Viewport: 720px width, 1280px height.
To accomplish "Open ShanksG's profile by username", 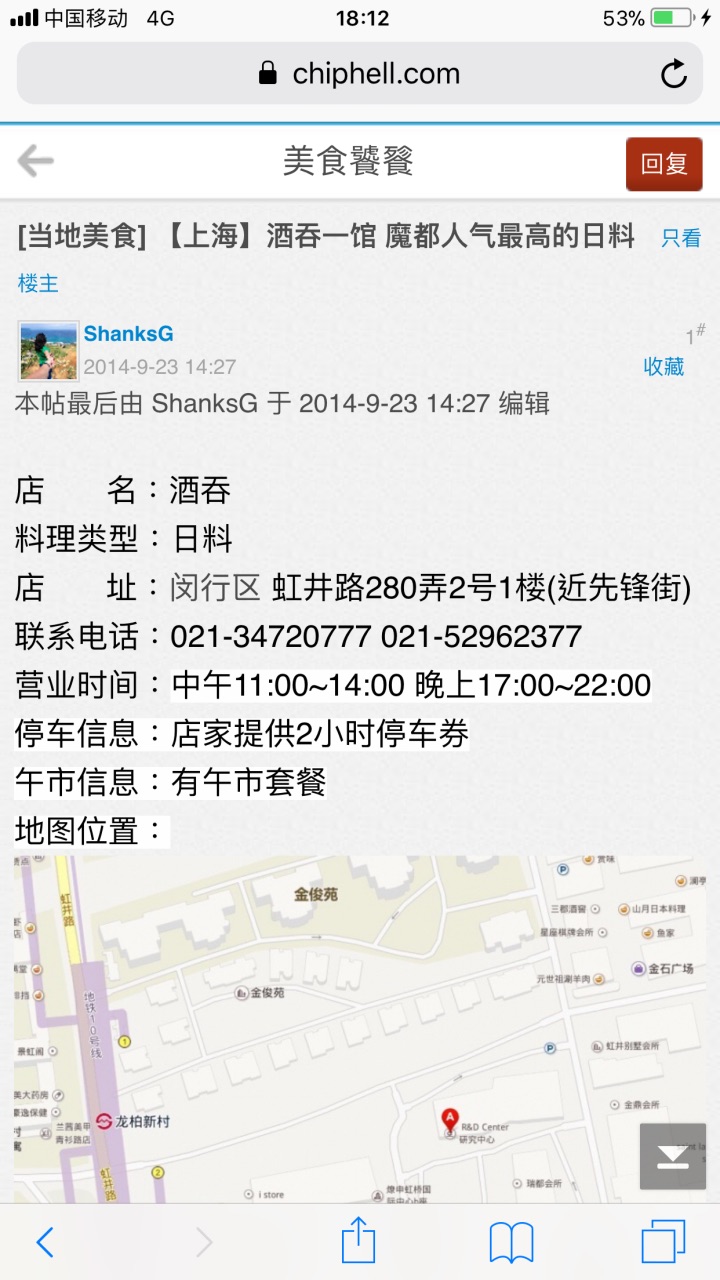I will (x=128, y=333).
